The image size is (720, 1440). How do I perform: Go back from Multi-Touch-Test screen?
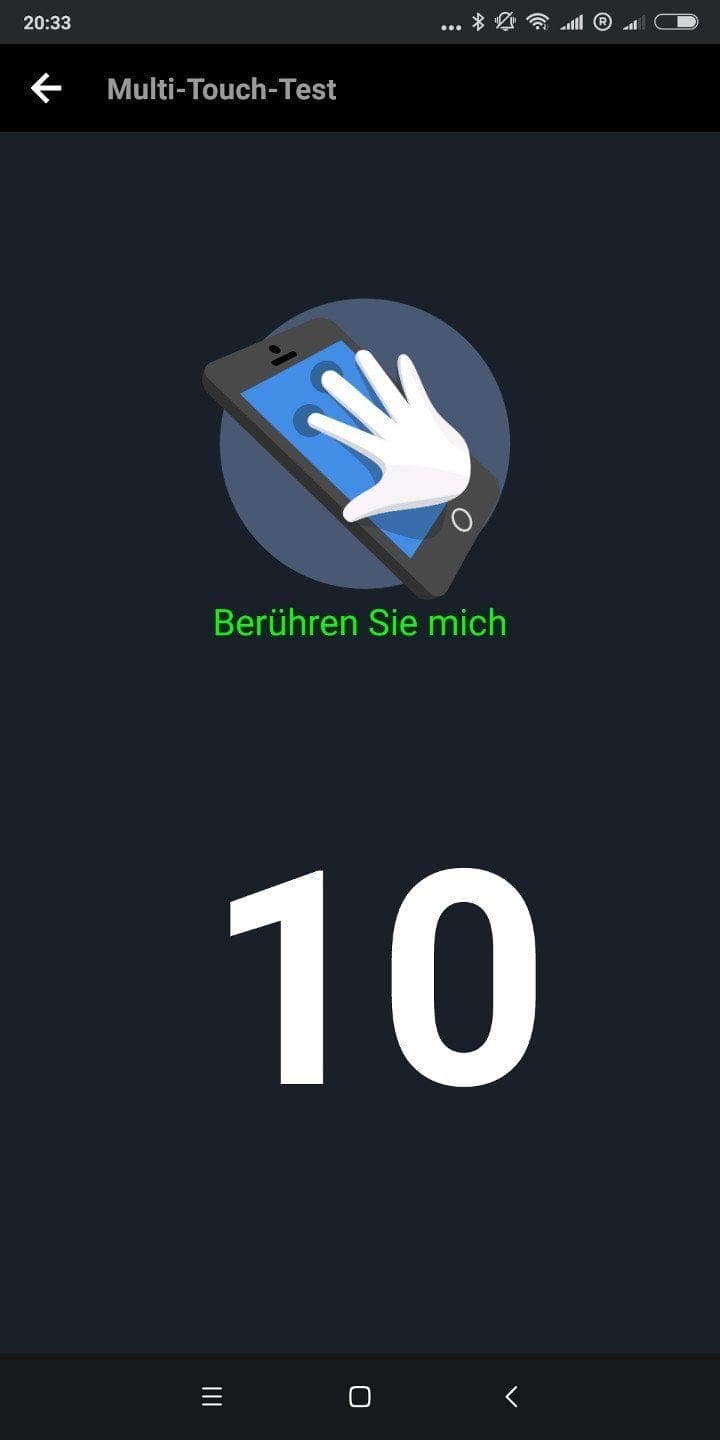tap(46, 88)
